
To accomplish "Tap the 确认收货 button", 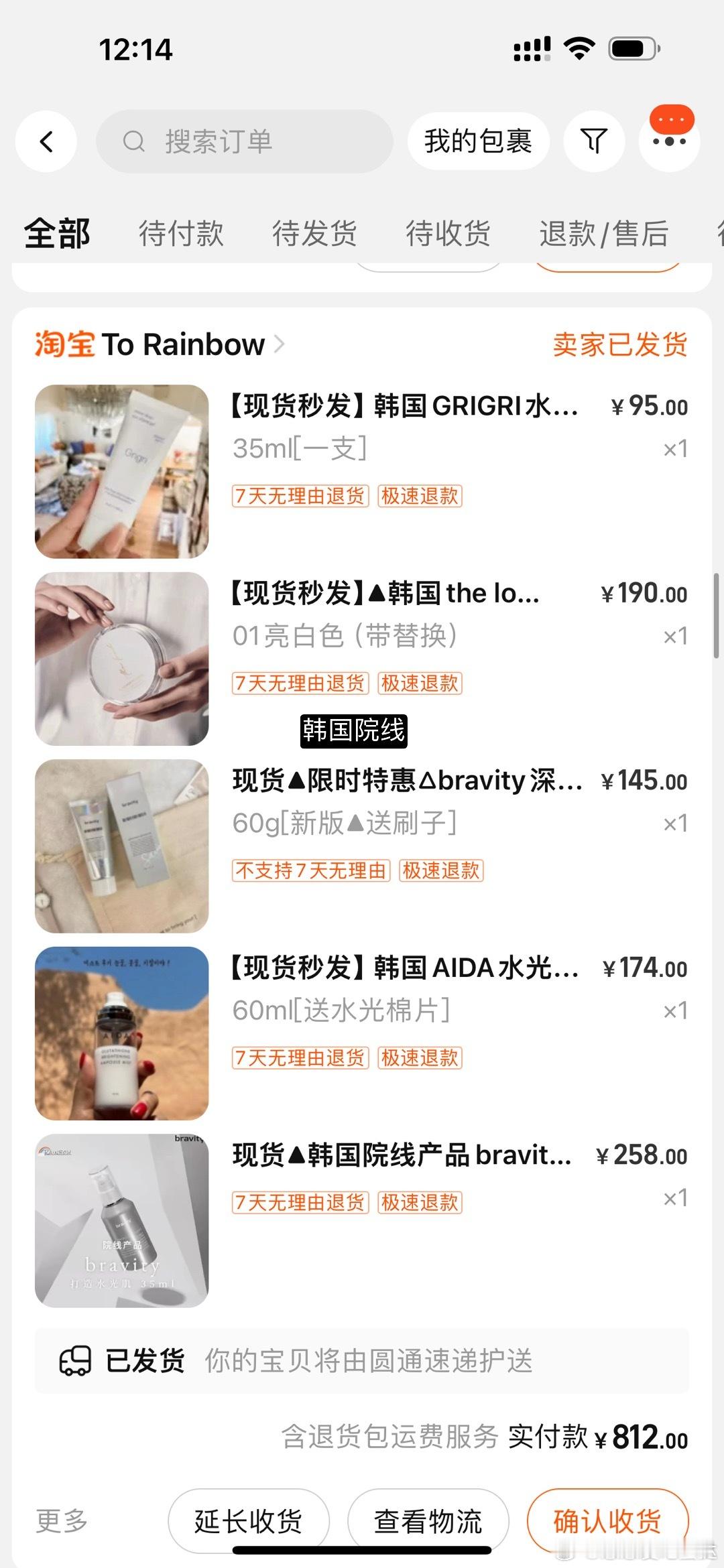I will (x=609, y=1521).
